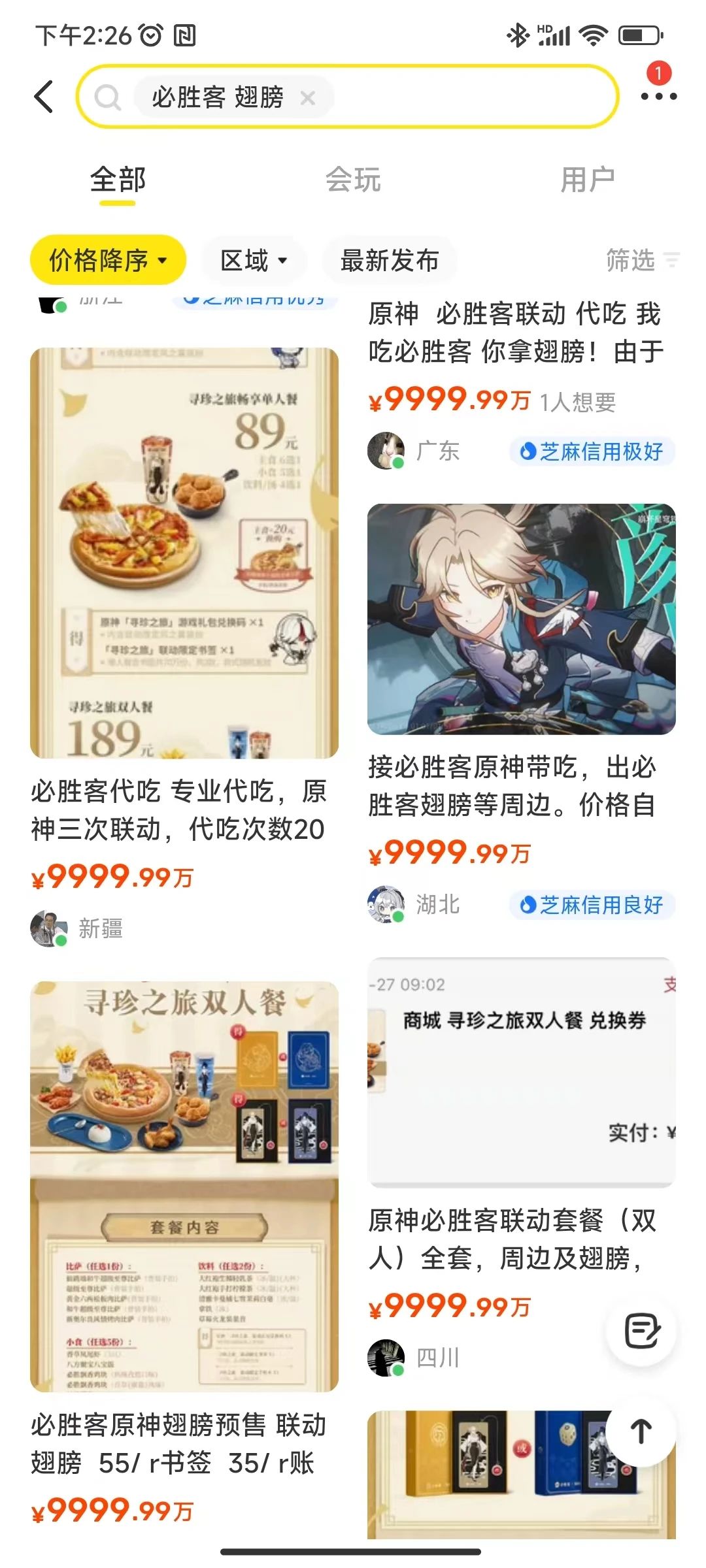
Task: Select the 全部 tab
Action: pyautogui.click(x=118, y=180)
